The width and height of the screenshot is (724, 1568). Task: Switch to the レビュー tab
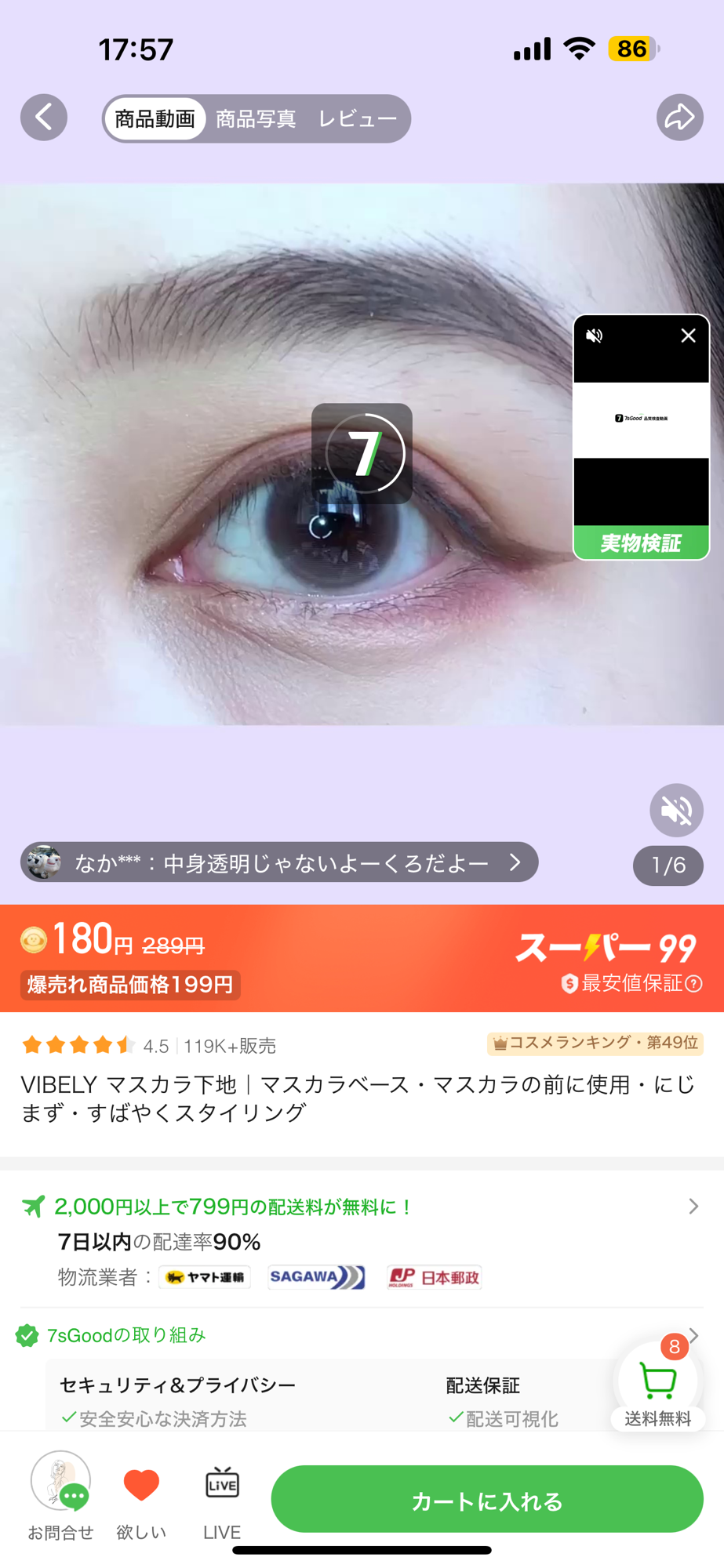pos(358,119)
